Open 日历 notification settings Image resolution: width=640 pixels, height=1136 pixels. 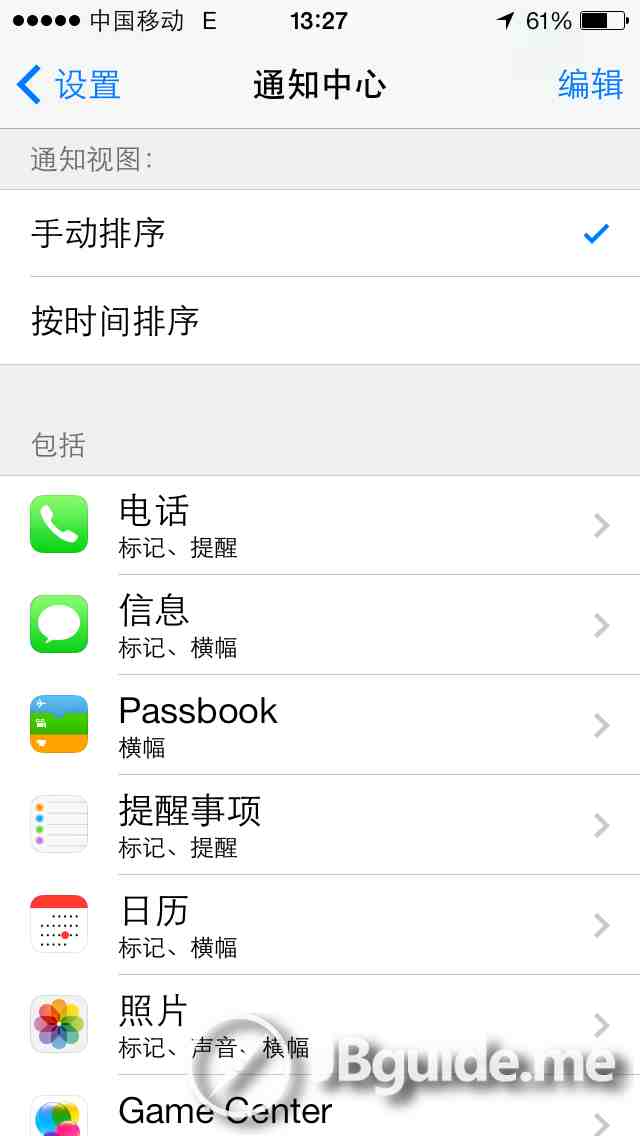(320, 925)
